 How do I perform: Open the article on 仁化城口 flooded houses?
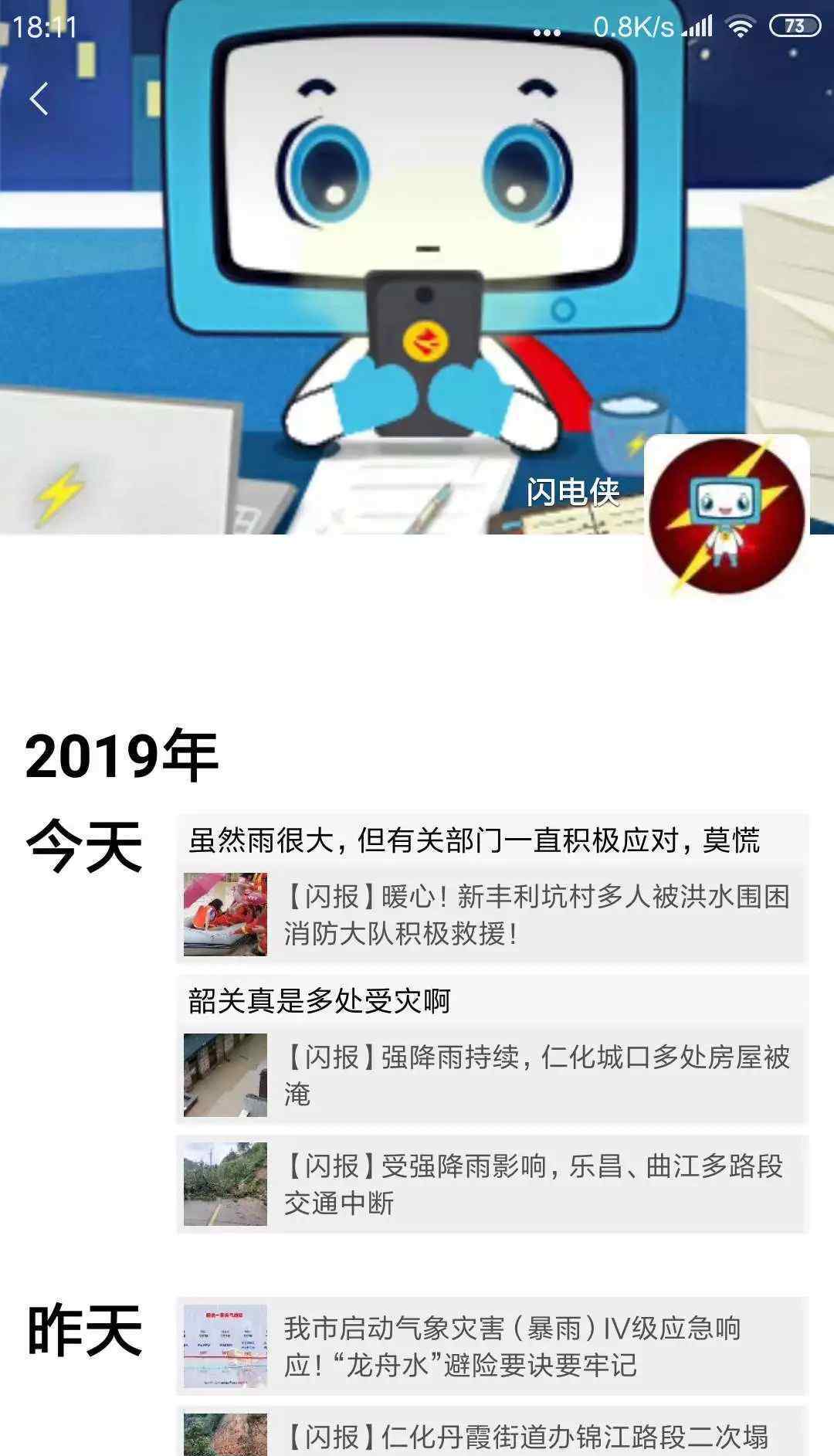492,1075
